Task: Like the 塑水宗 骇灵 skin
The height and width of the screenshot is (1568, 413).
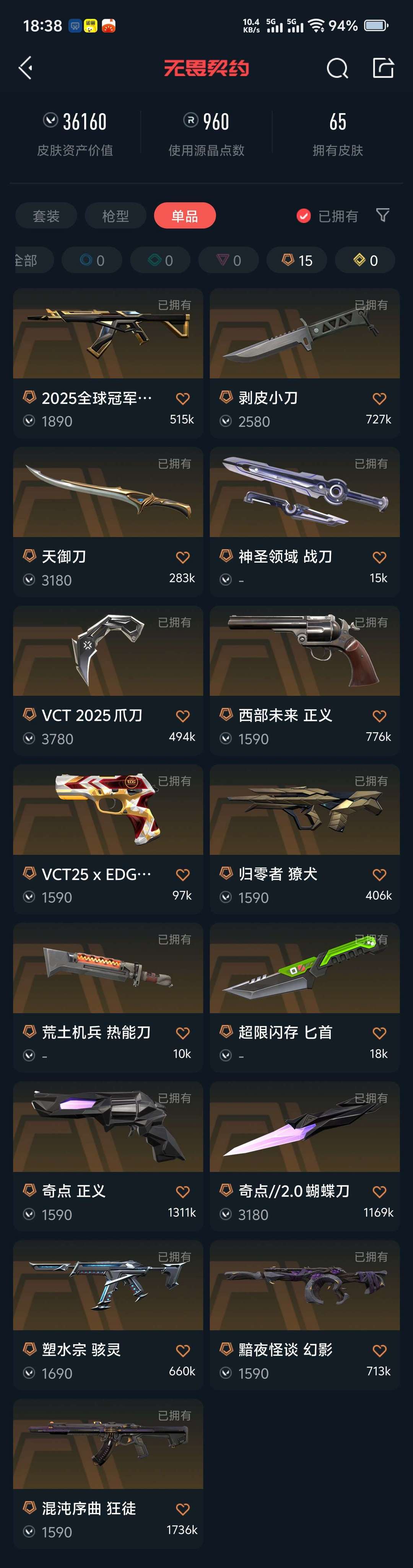Action: click(x=182, y=1351)
